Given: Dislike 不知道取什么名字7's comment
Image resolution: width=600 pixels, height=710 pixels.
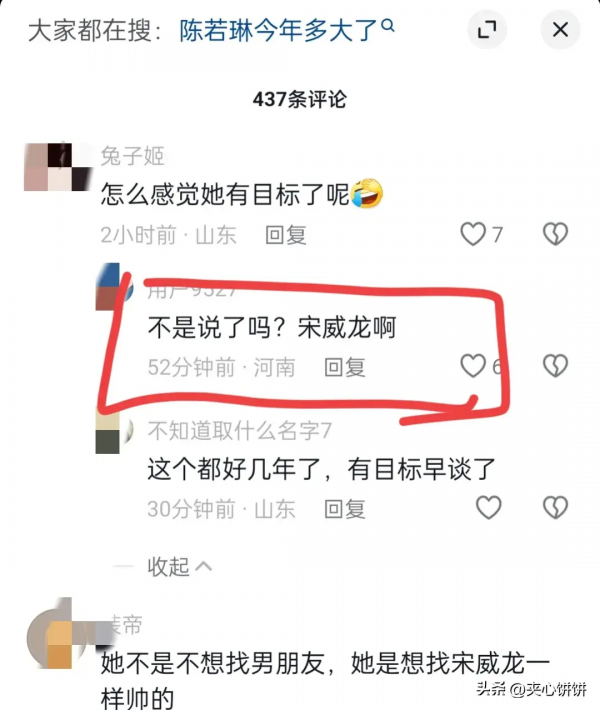Looking at the screenshot, I should tap(555, 509).
